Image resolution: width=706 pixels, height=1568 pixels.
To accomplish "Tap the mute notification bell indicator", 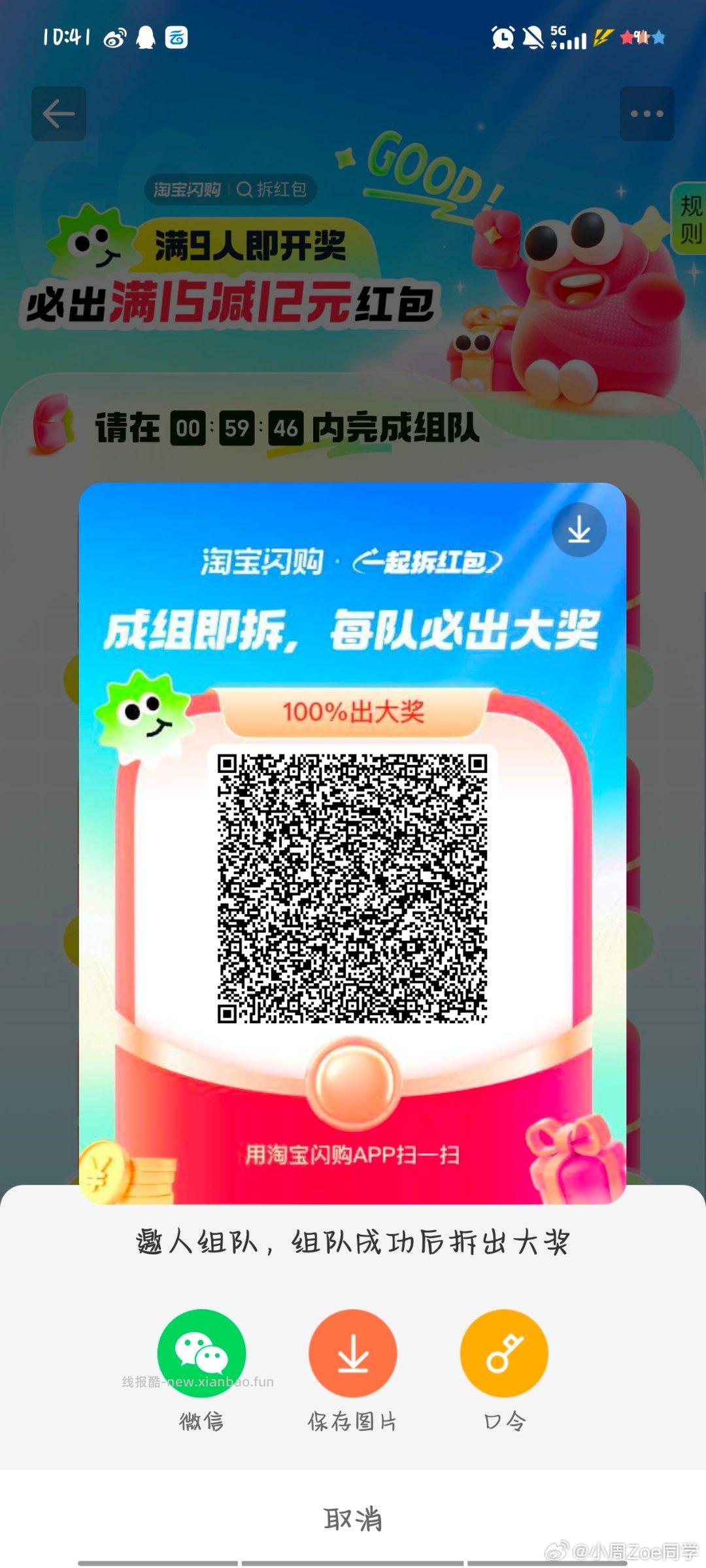I will (533, 38).
